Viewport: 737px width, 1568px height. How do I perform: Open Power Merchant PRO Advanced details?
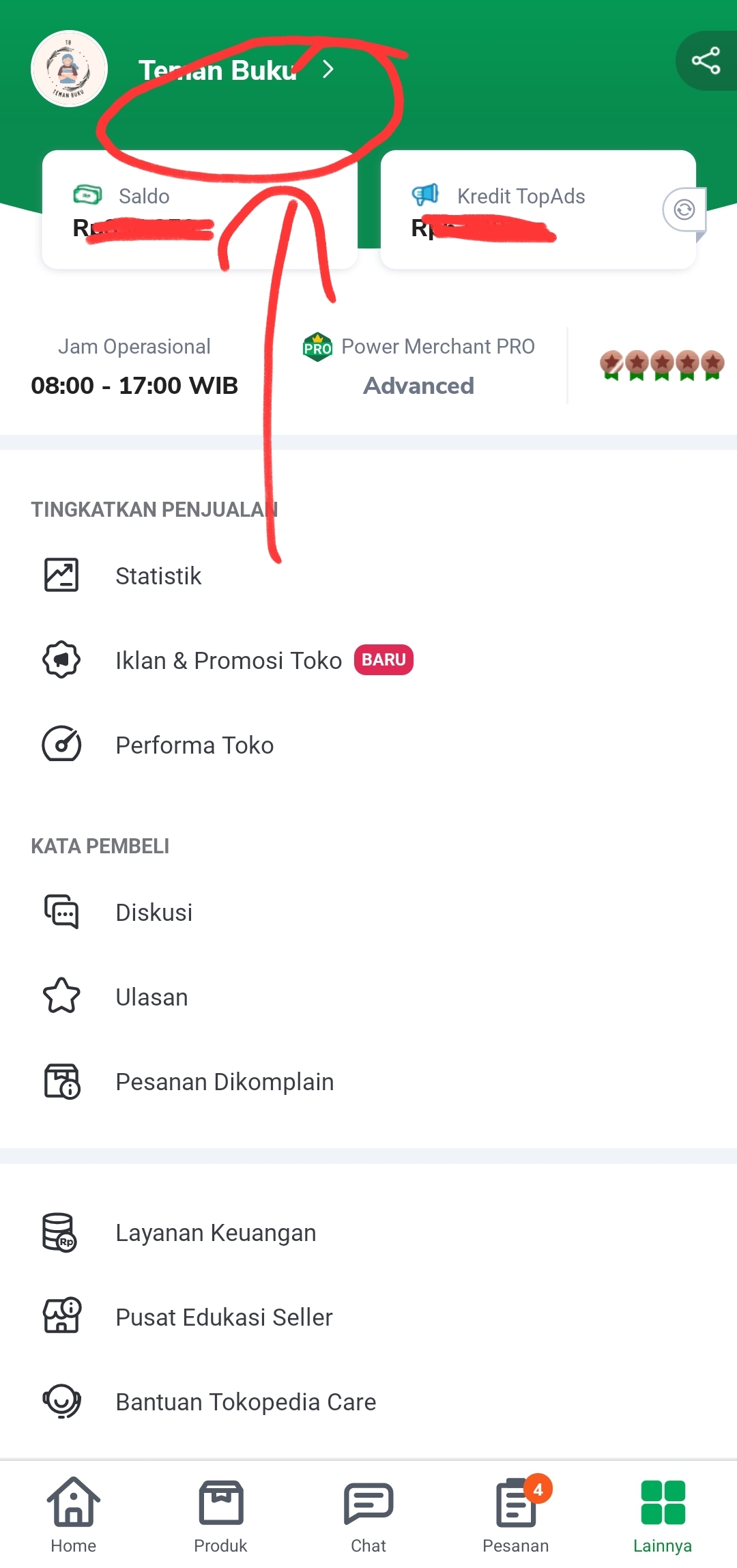418,365
